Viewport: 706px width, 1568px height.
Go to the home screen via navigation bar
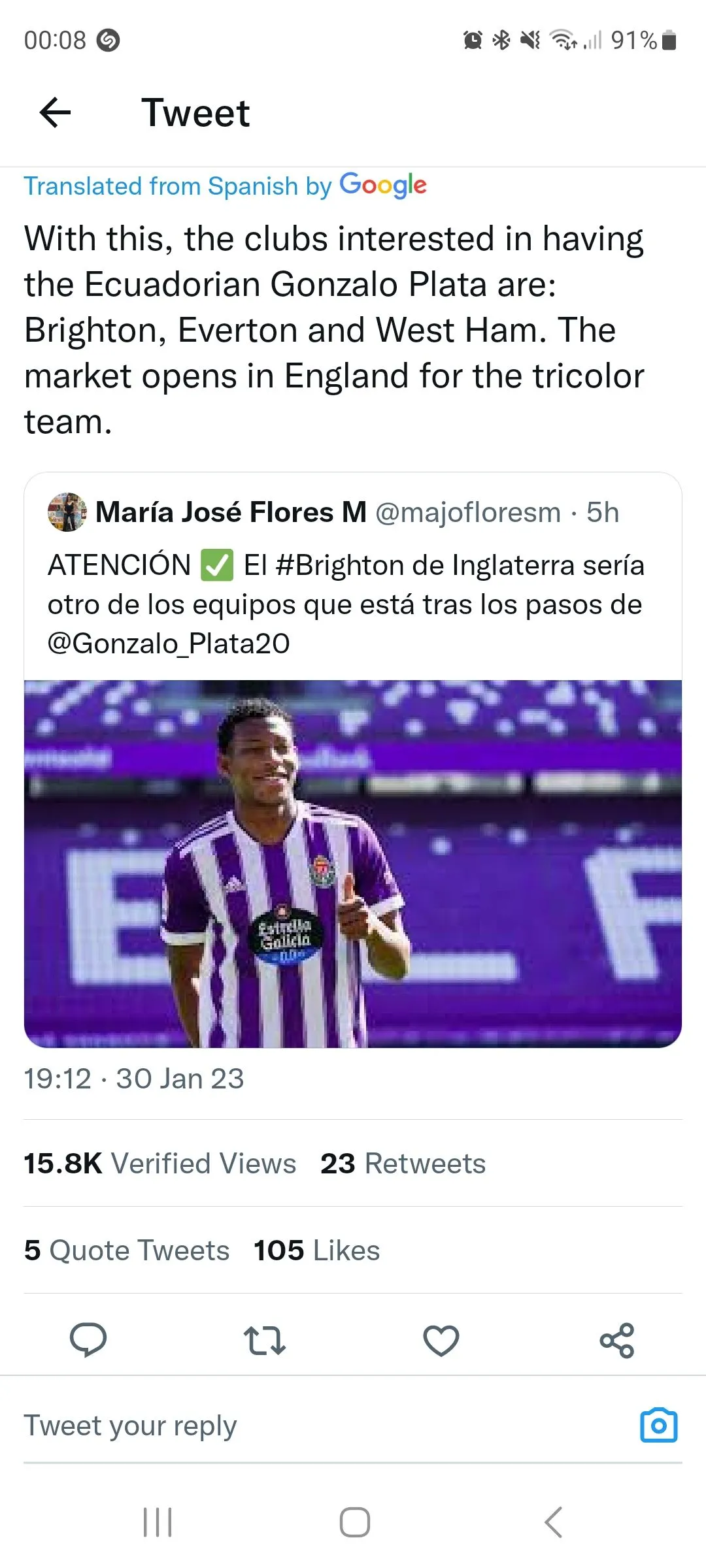(354, 1522)
